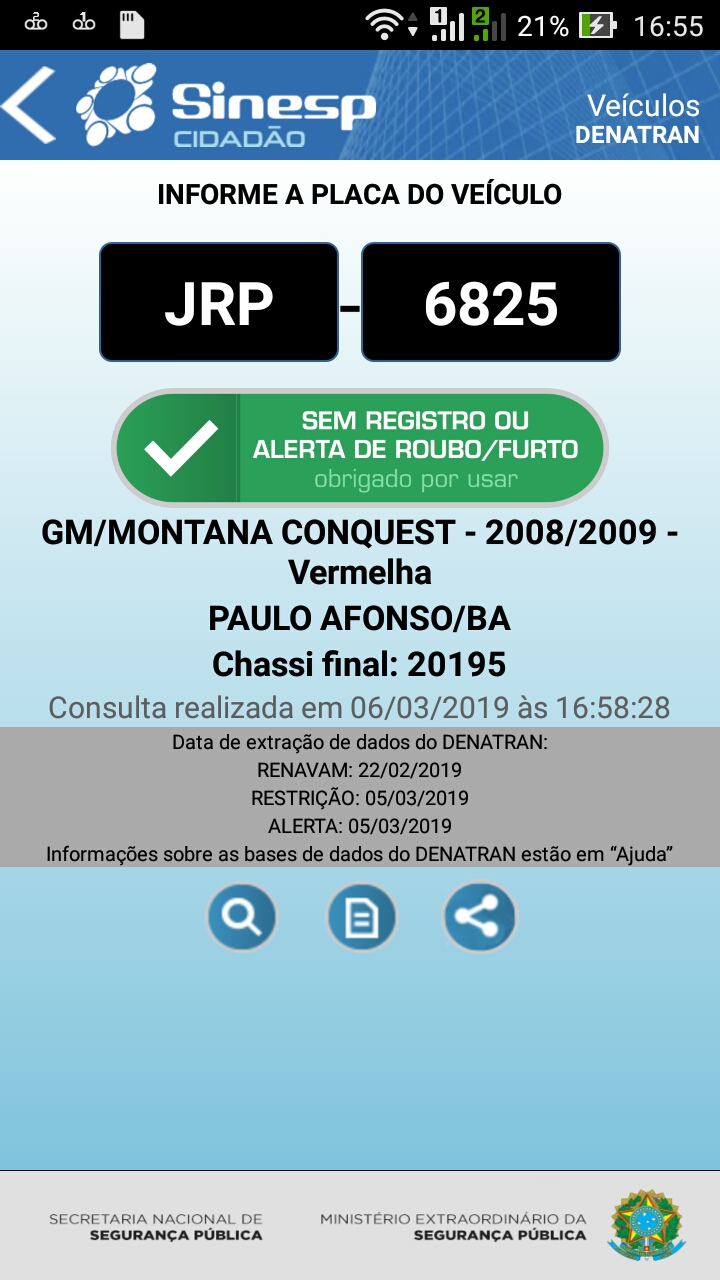Open the document details icon
This screenshot has width=720, height=1280.
coord(361,916)
